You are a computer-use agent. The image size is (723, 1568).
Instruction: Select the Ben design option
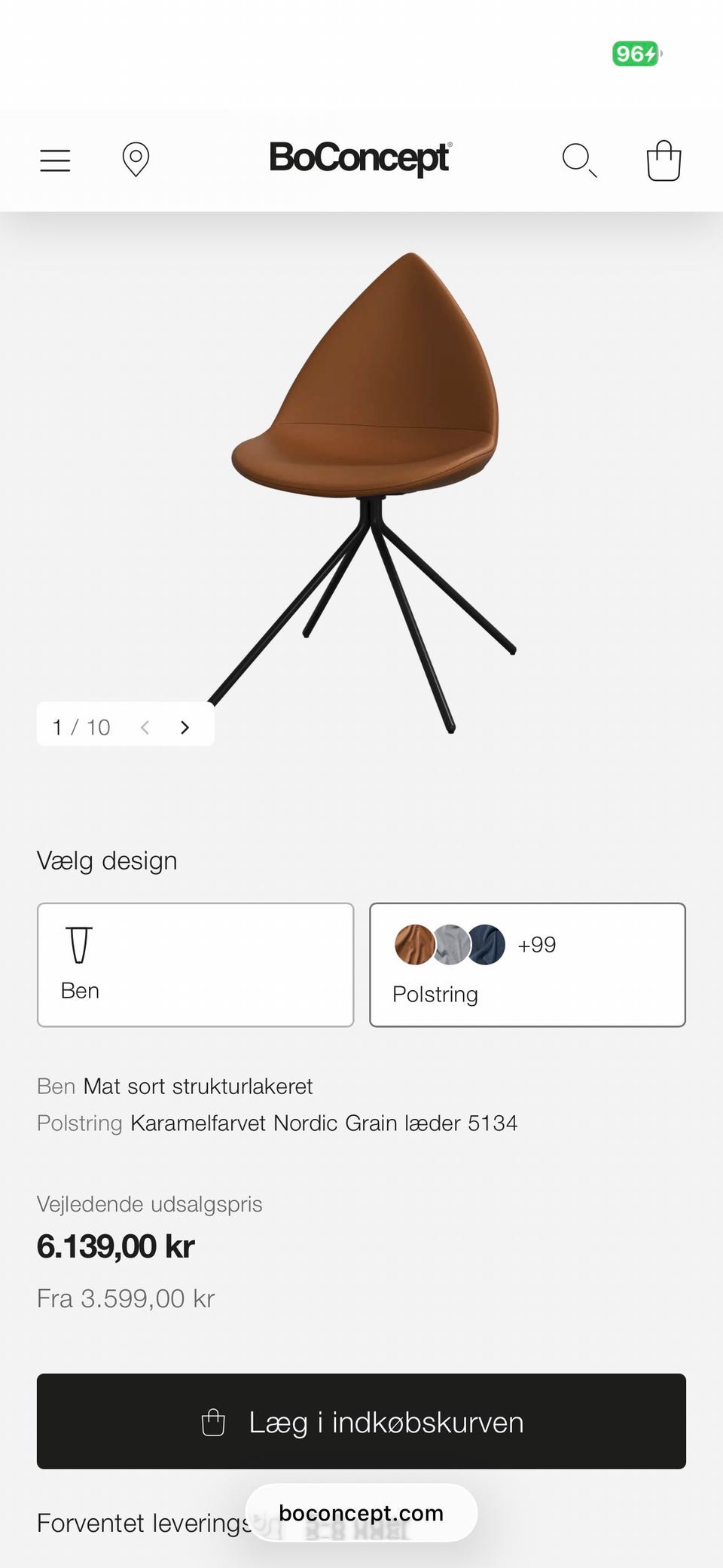(195, 964)
